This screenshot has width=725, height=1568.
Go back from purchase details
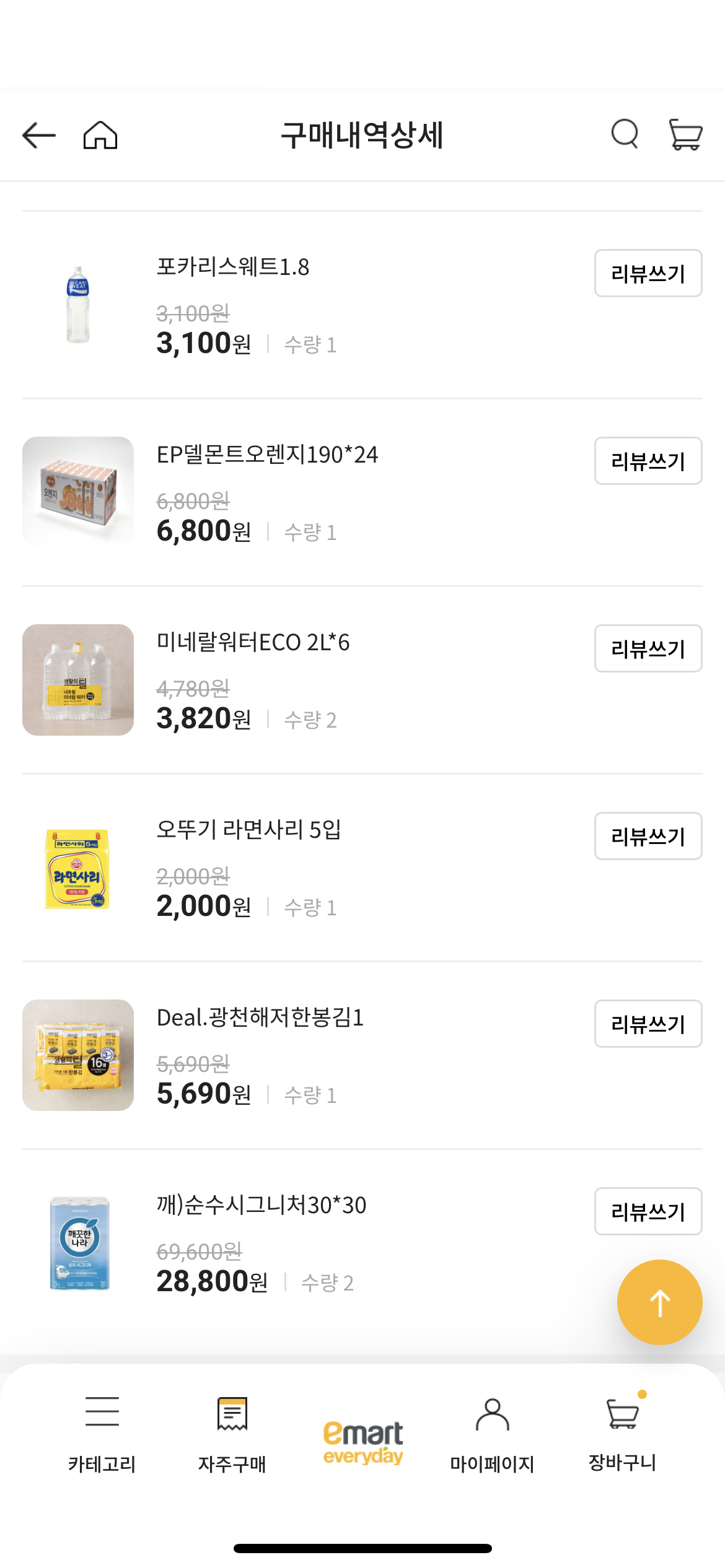tap(39, 135)
